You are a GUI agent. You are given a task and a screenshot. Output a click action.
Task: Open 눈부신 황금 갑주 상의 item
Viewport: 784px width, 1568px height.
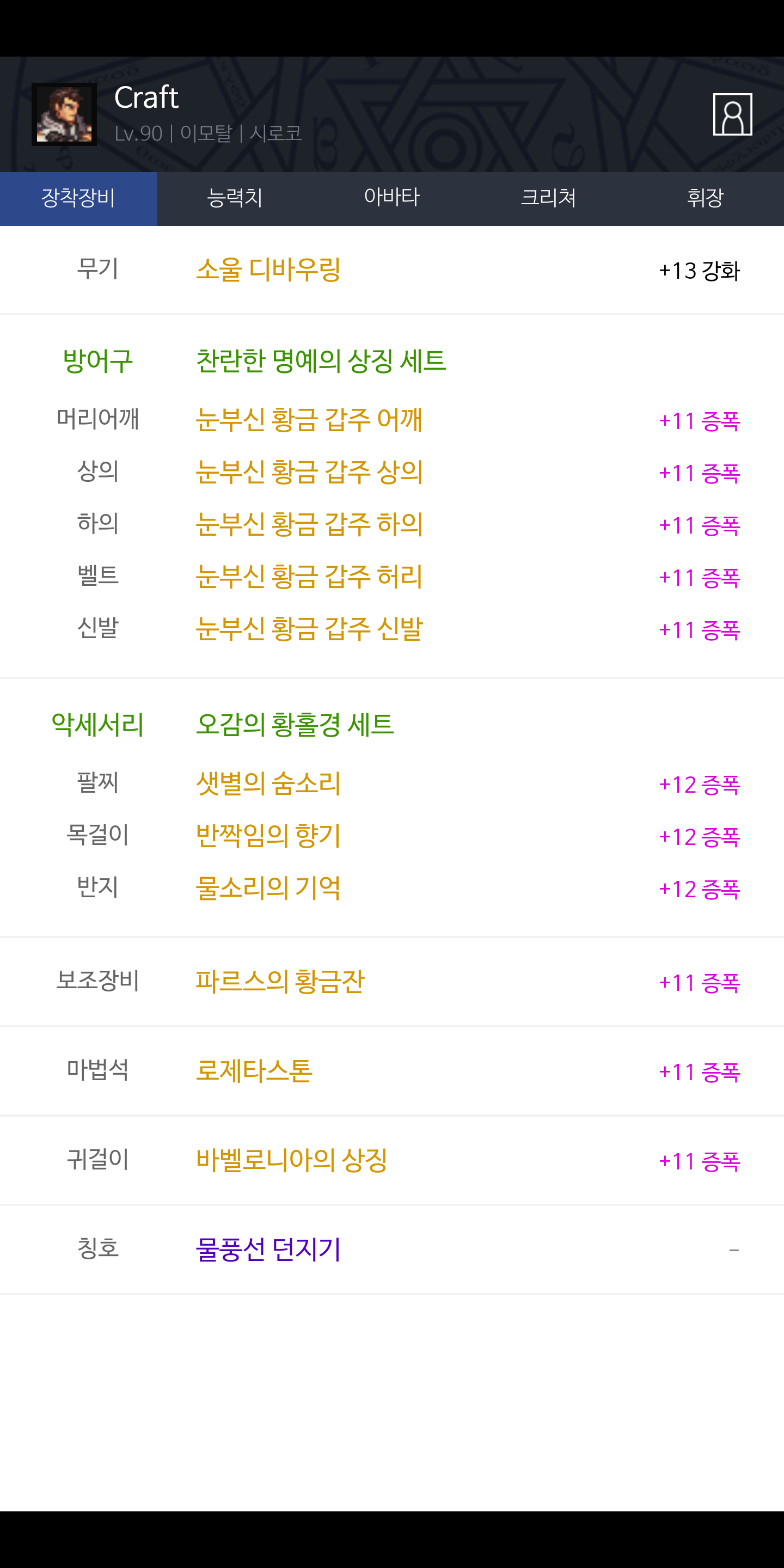[x=309, y=473]
